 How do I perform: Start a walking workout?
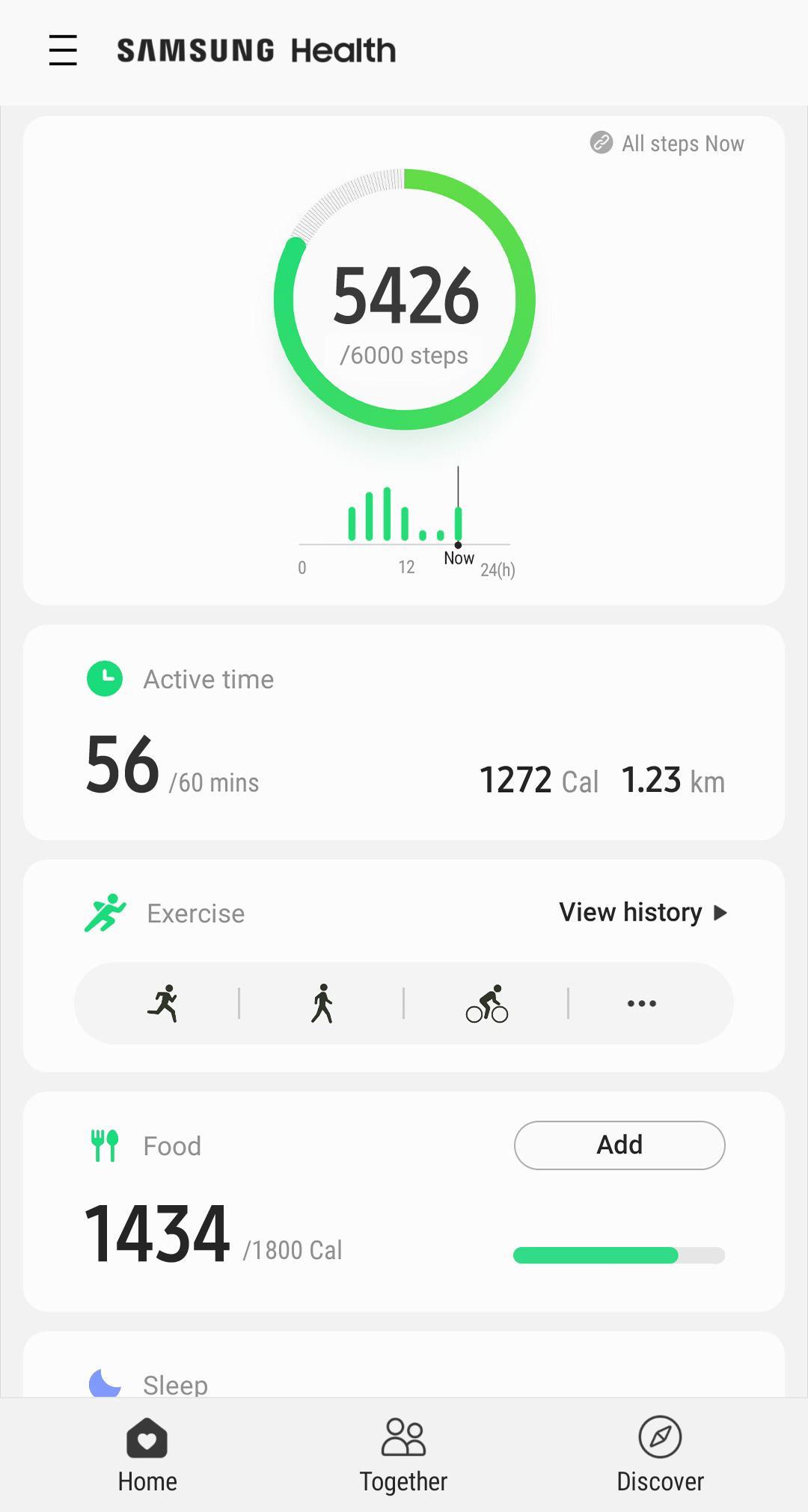click(322, 1003)
